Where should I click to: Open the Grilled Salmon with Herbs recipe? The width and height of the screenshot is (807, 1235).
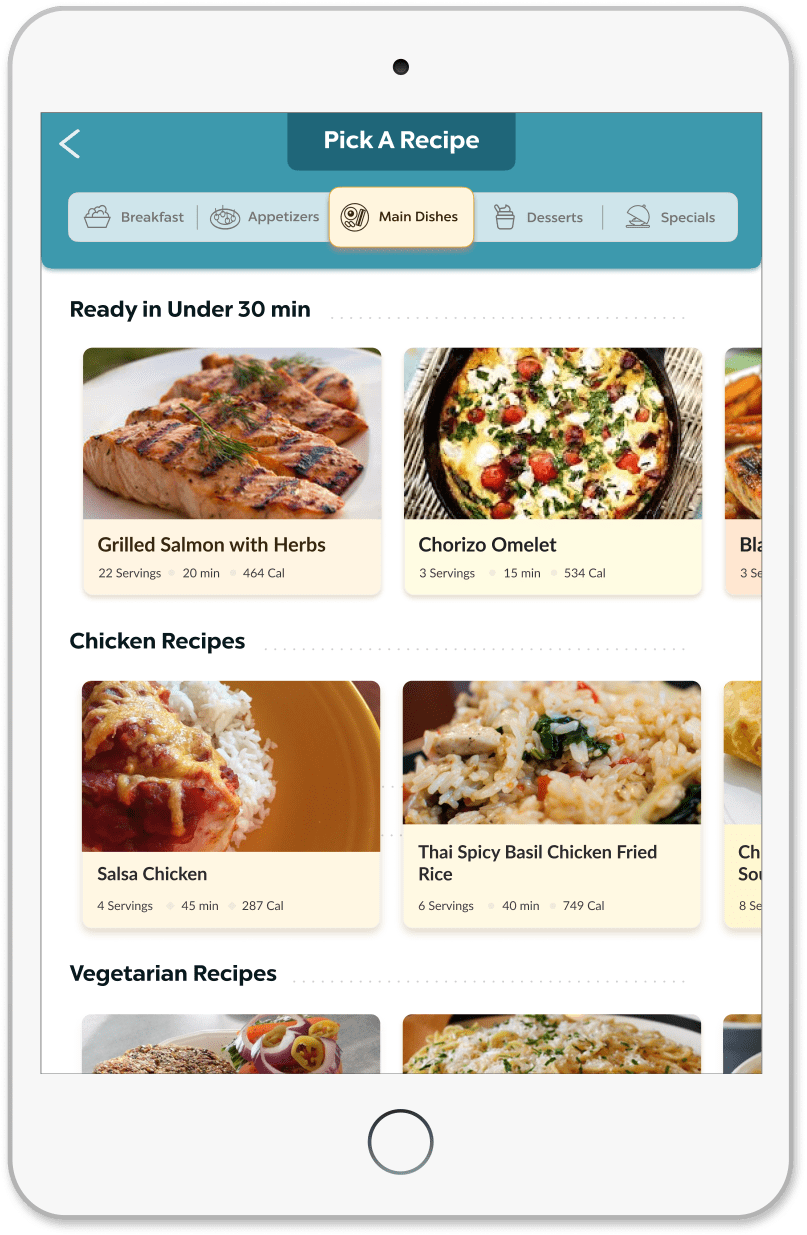pos(232,471)
